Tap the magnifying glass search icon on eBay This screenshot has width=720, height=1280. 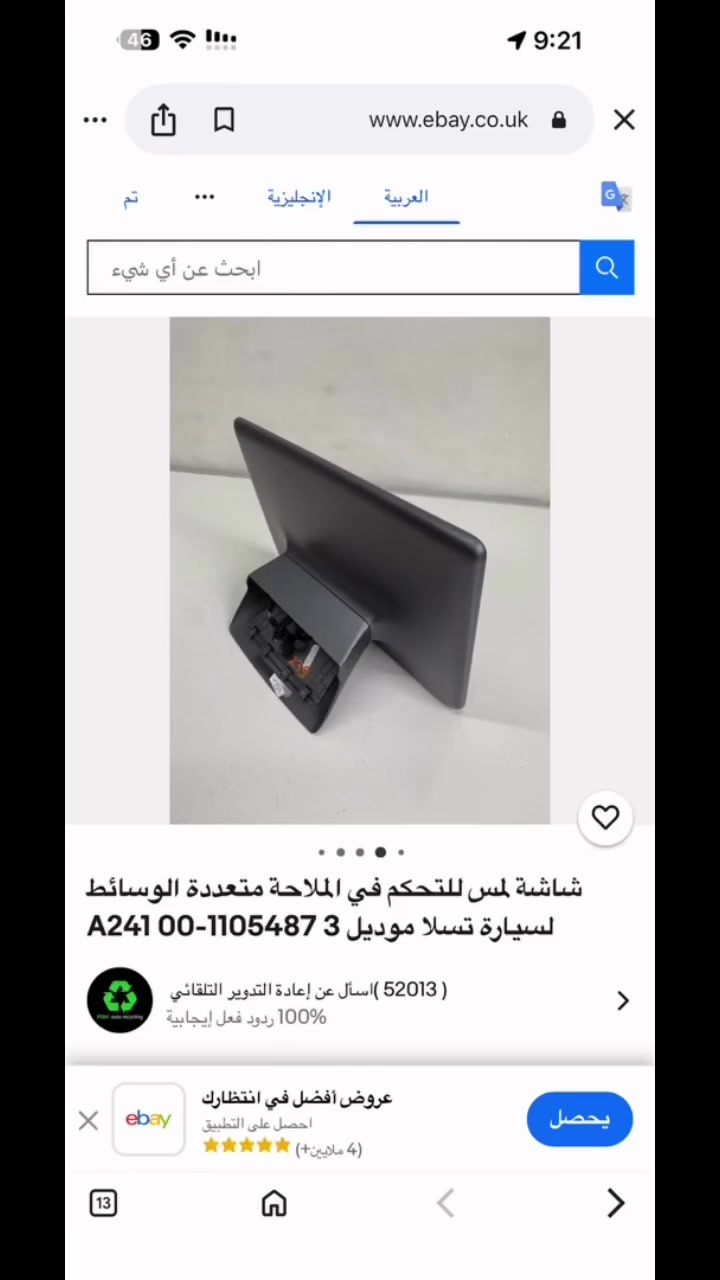pyautogui.click(x=606, y=267)
